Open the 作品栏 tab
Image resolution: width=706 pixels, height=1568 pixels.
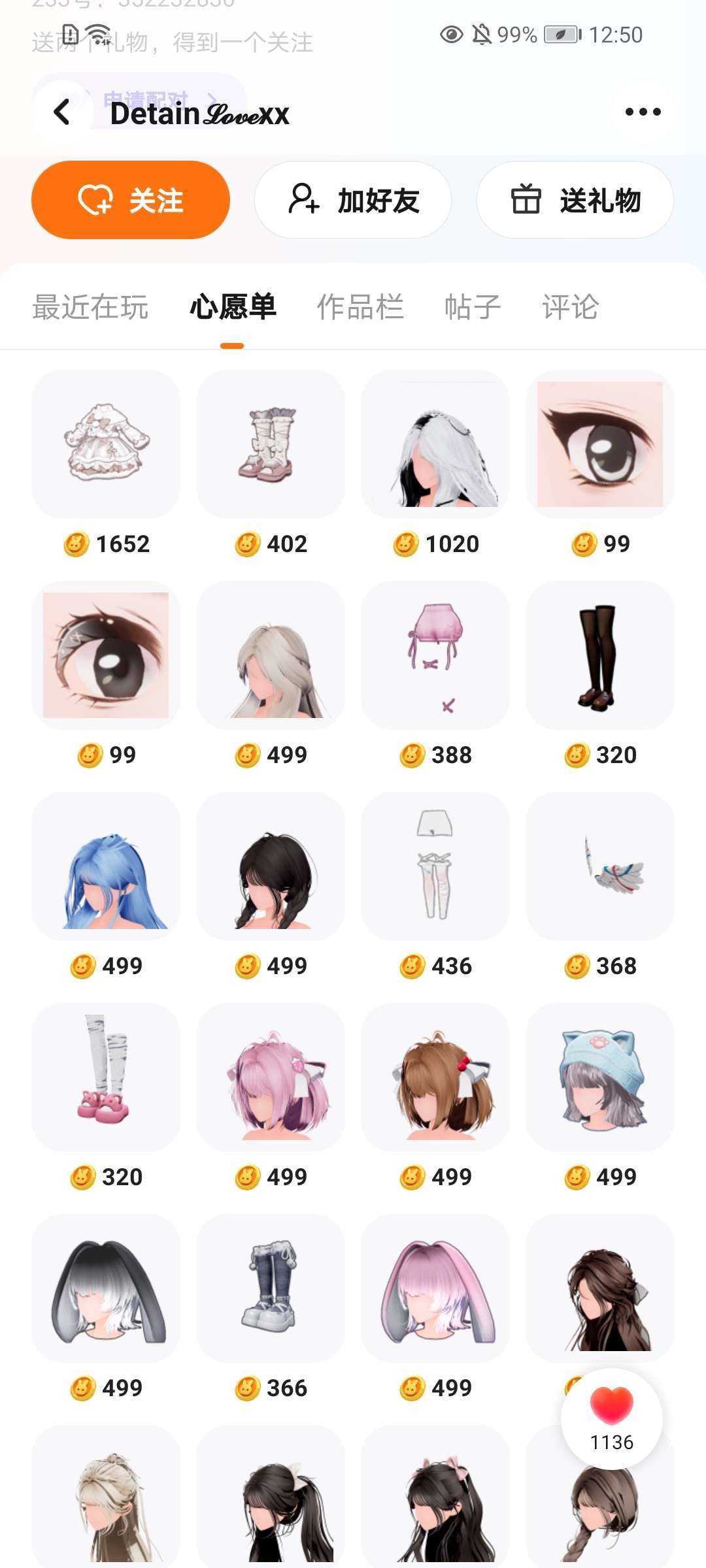(x=360, y=307)
